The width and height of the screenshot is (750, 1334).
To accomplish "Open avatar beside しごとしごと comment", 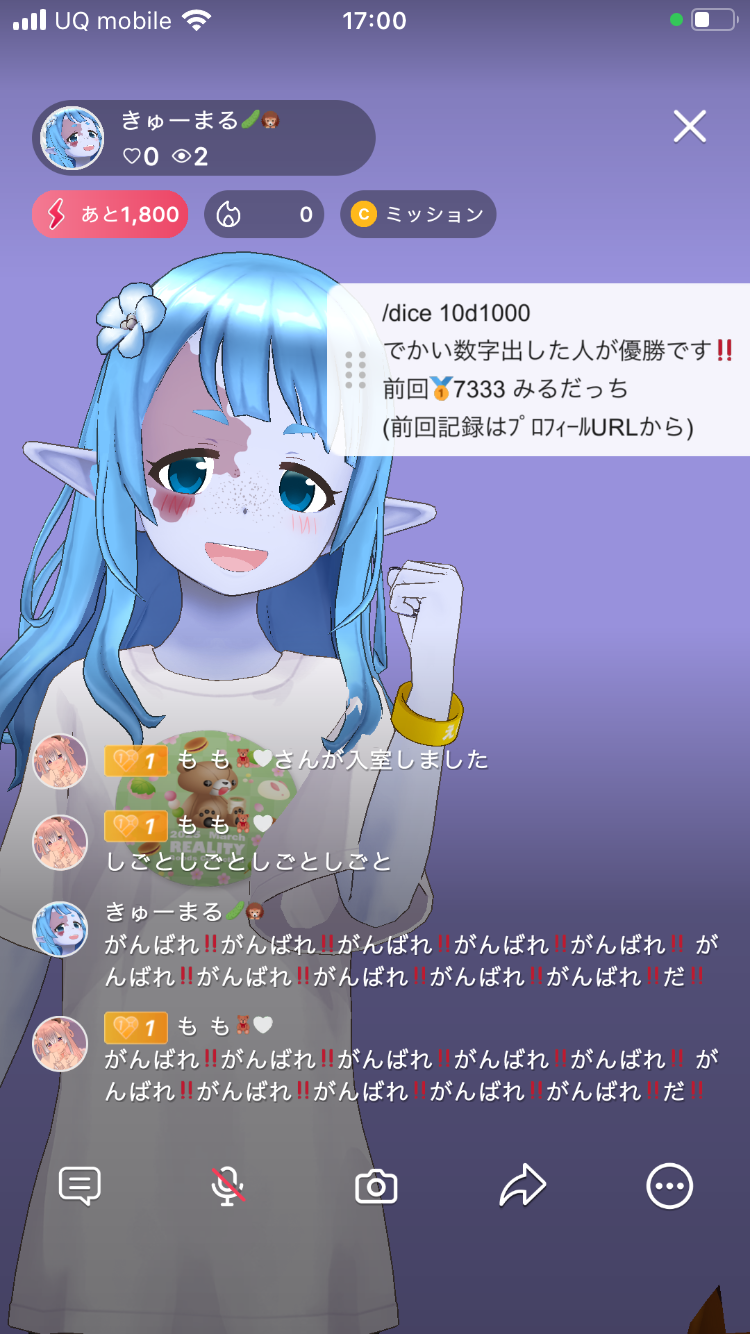I will [60, 842].
